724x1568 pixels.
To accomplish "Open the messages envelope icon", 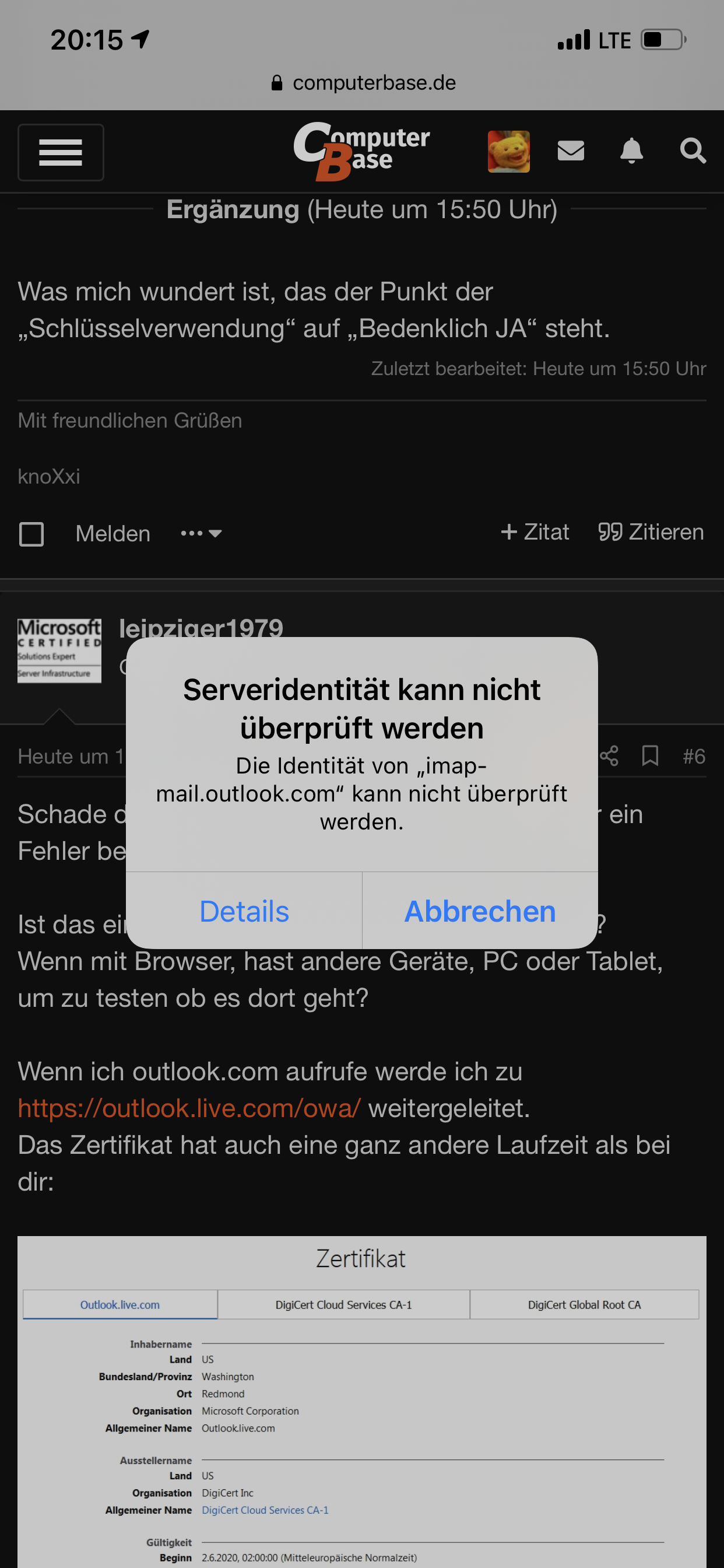I will pos(571,150).
